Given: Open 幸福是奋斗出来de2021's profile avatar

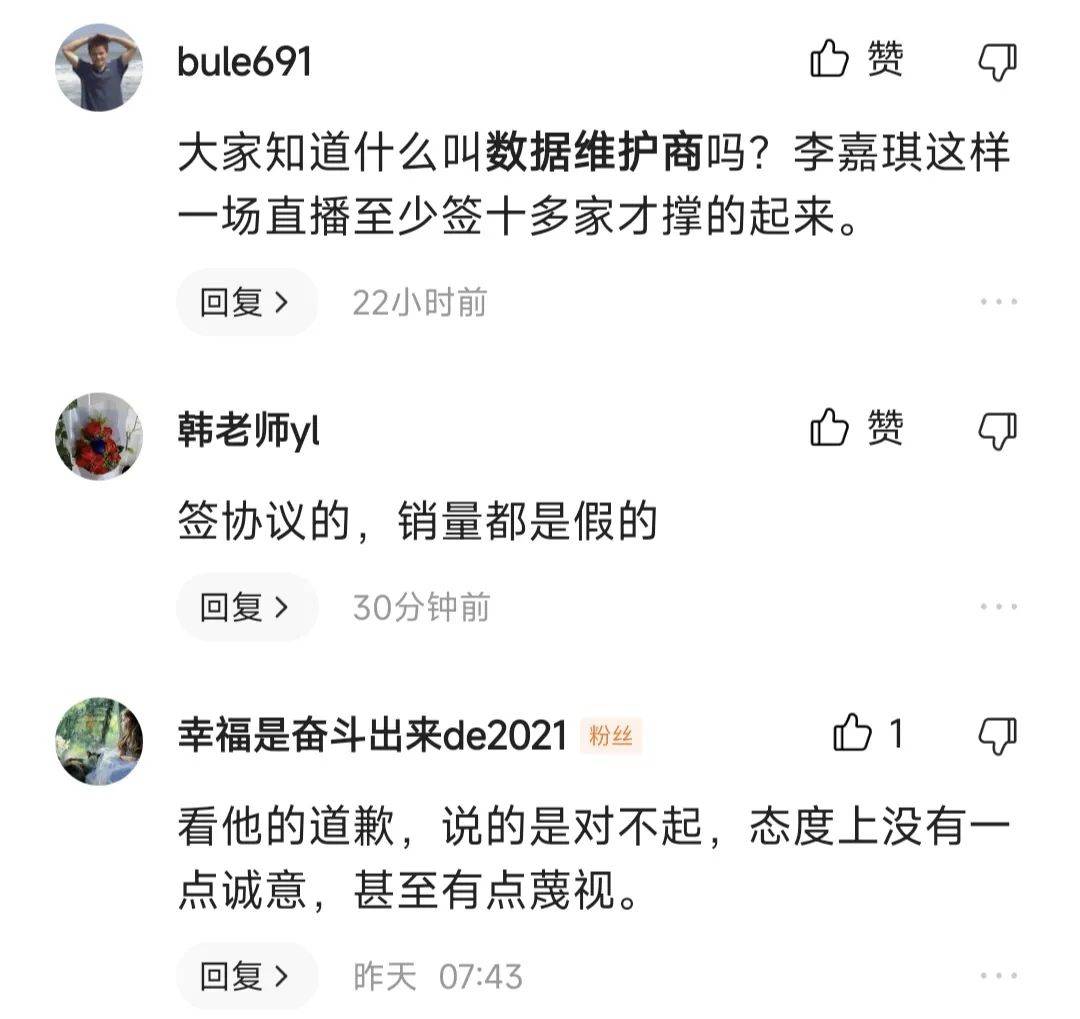Looking at the screenshot, I should tap(99, 741).
